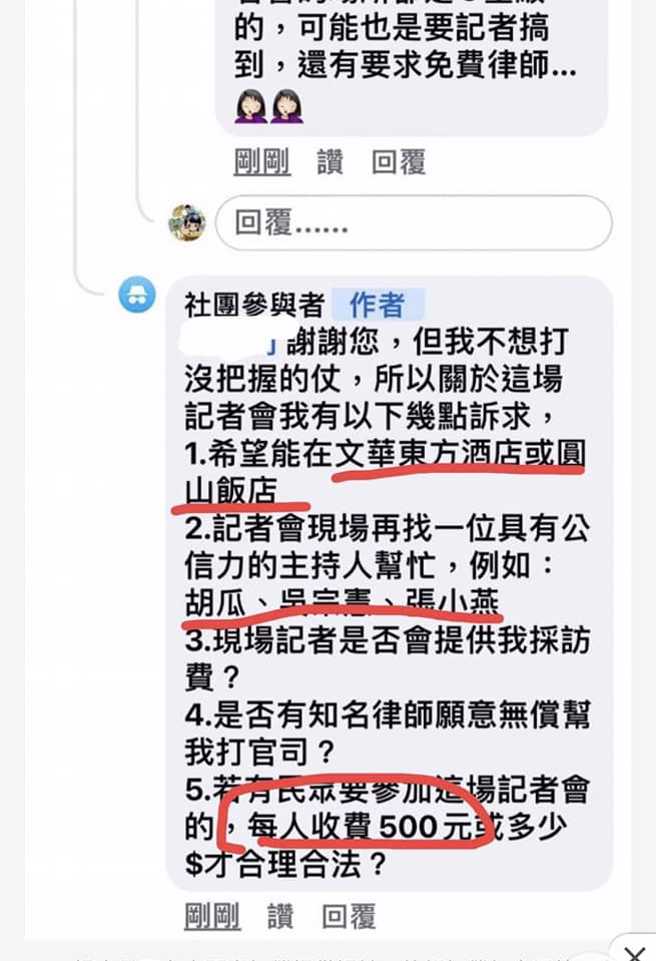Open the 剛剛 timestamp of the author's comment

click(212, 915)
